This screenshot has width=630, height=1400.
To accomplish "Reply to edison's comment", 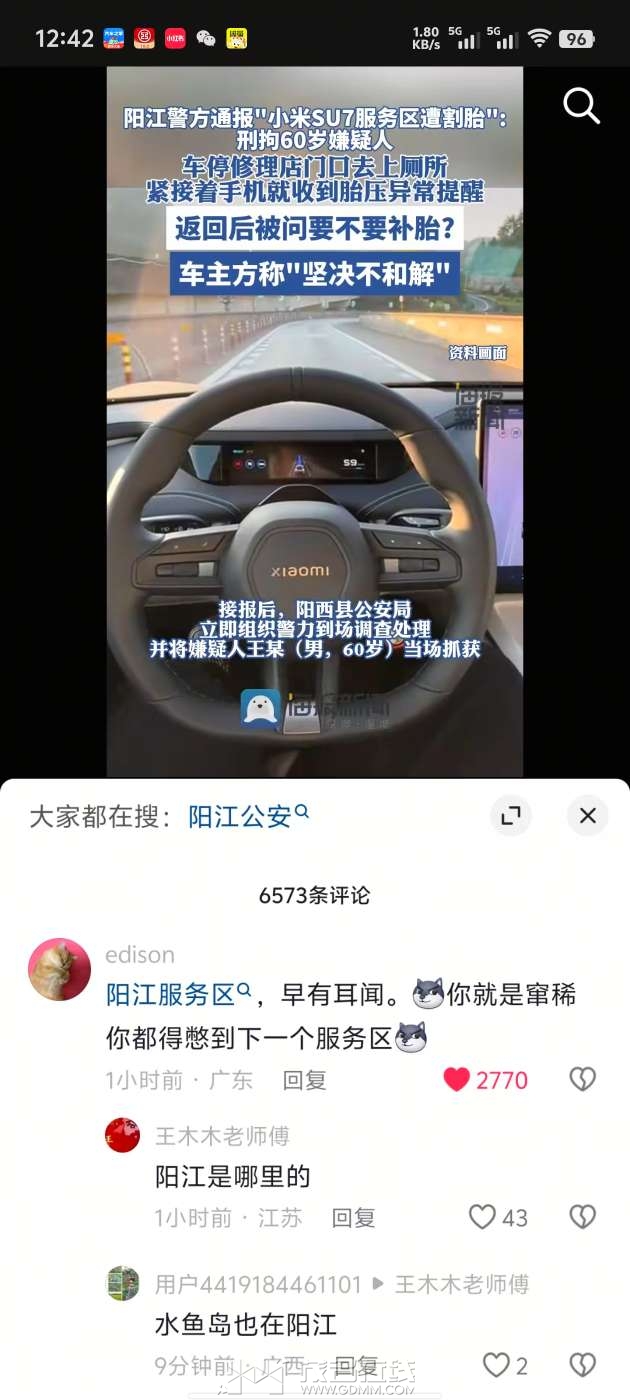I will pos(304,1080).
